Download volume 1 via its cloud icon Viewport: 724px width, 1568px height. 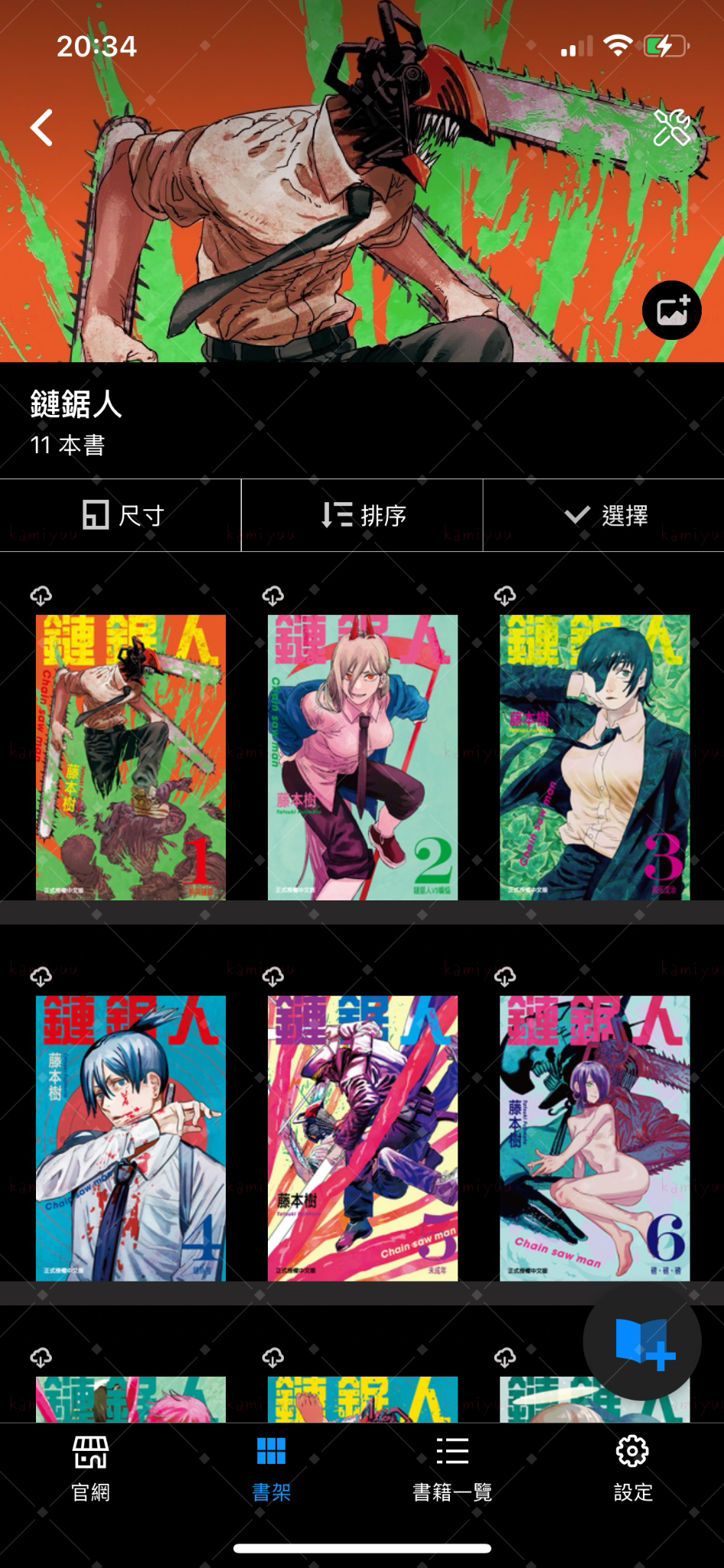tap(41, 595)
